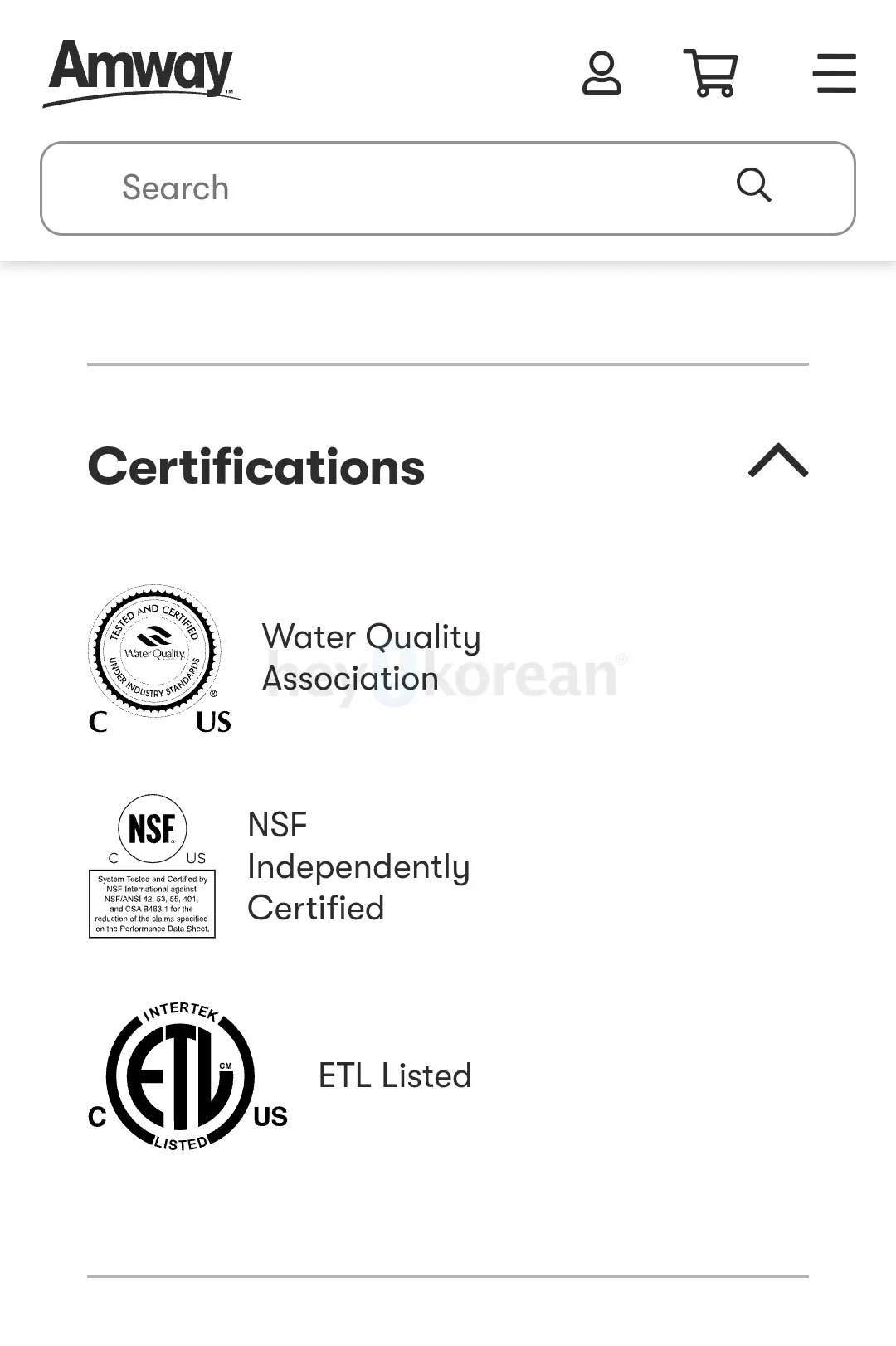
Task: Tap the magnifying glass search icon
Action: pos(753,185)
